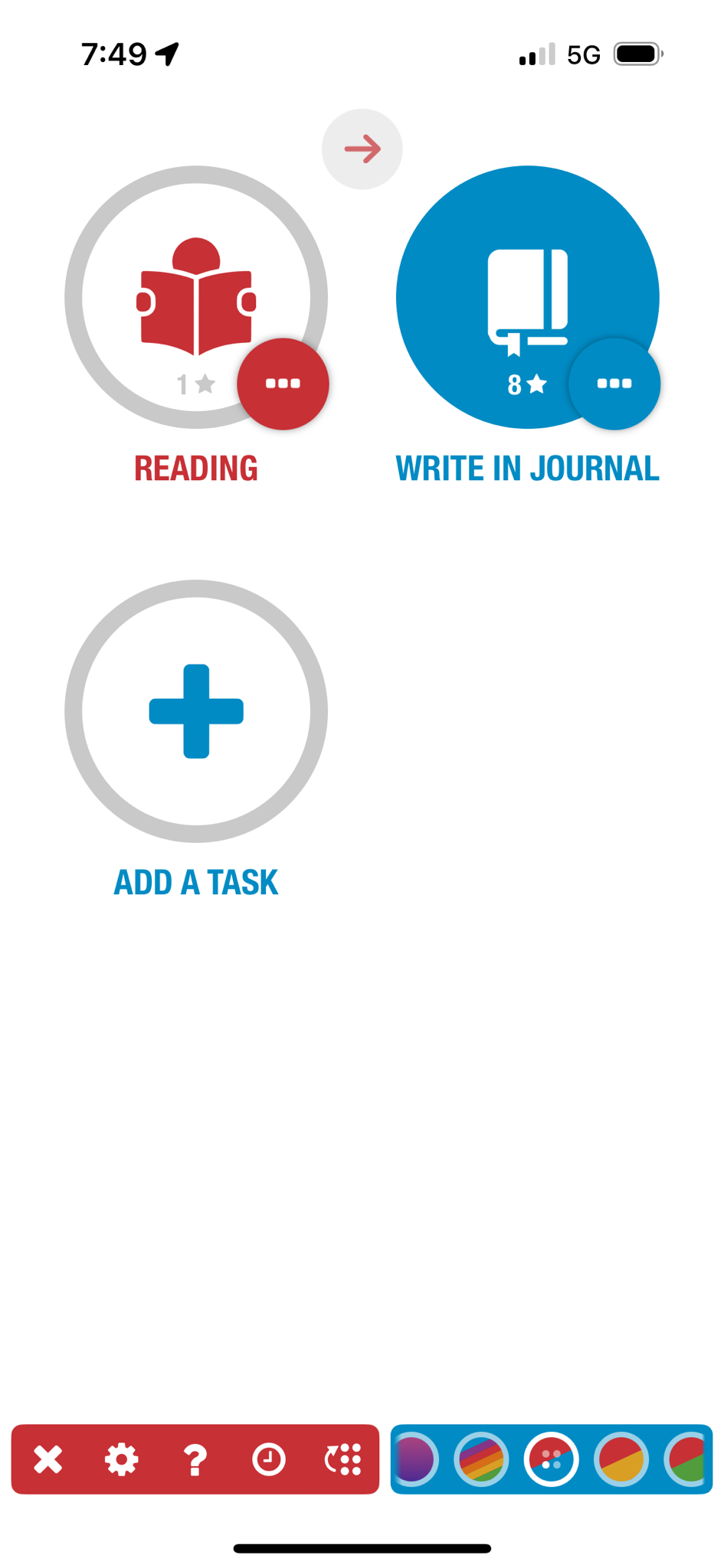This screenshot has height=1568, width=724.
Task: Select the purple color theme
Action: pyautogui.click(x=414, y=1459)
